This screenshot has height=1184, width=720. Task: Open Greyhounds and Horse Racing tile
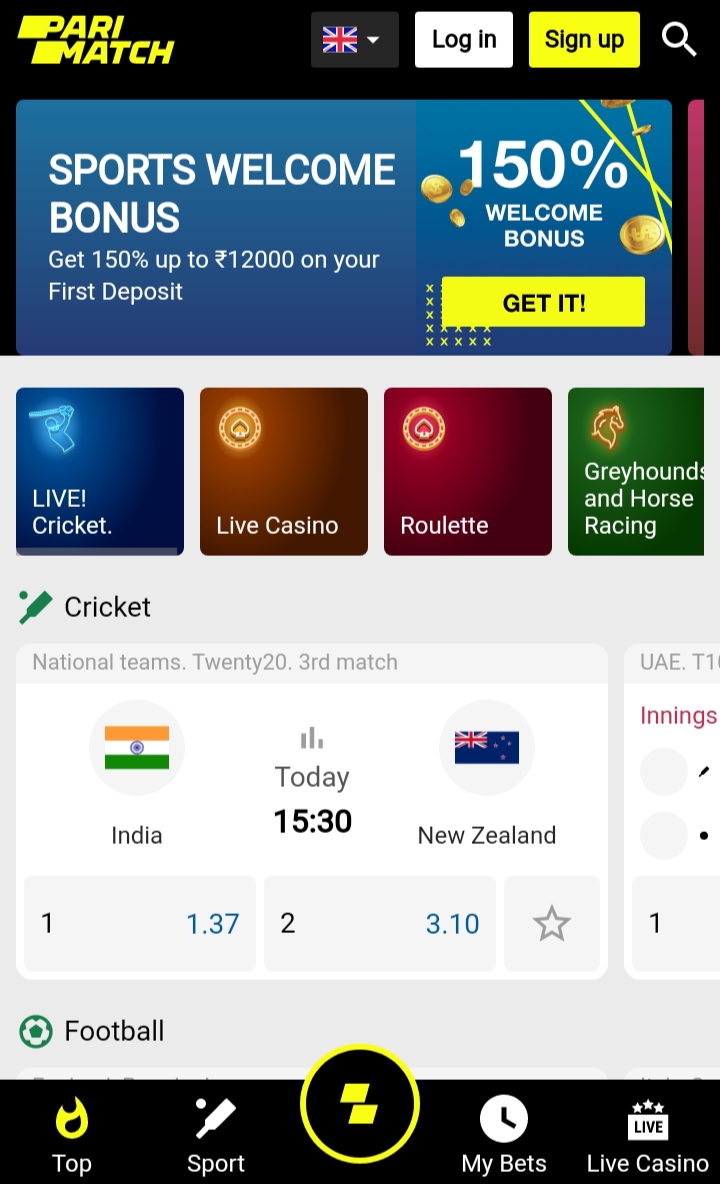tap(636, 471)
